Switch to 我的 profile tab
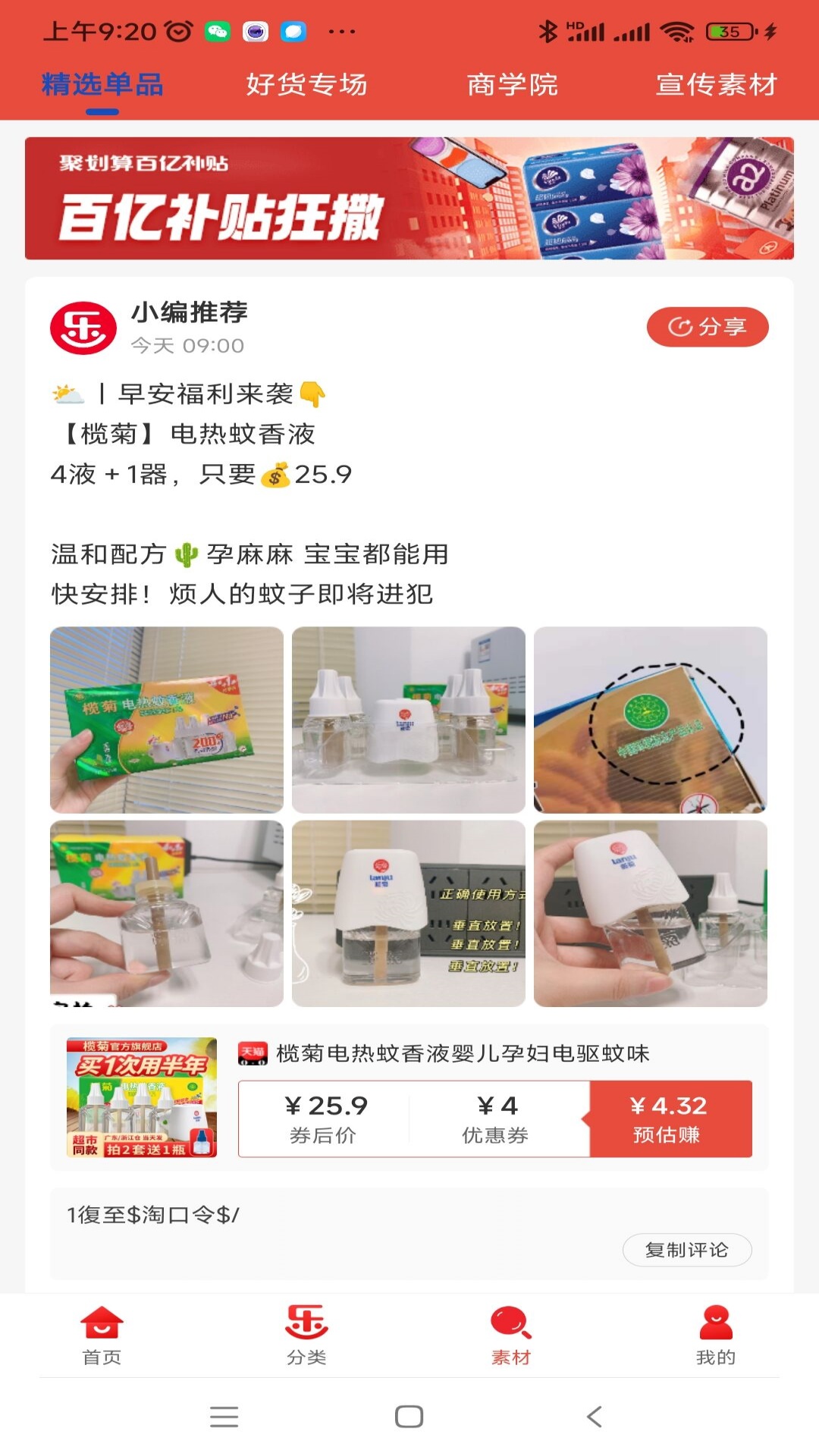The width and height of the screenshot is (819, 1456). coord(716,1335)
